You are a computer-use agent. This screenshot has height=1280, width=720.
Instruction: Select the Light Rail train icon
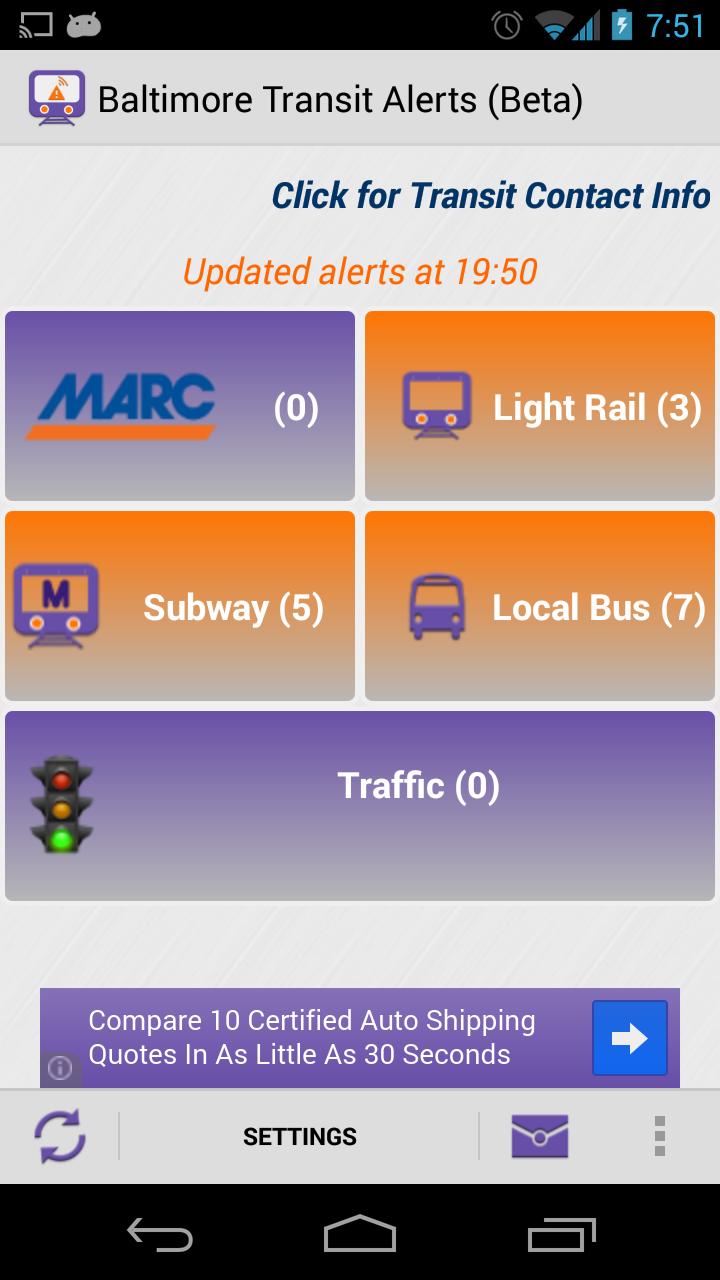pos(435,405)
